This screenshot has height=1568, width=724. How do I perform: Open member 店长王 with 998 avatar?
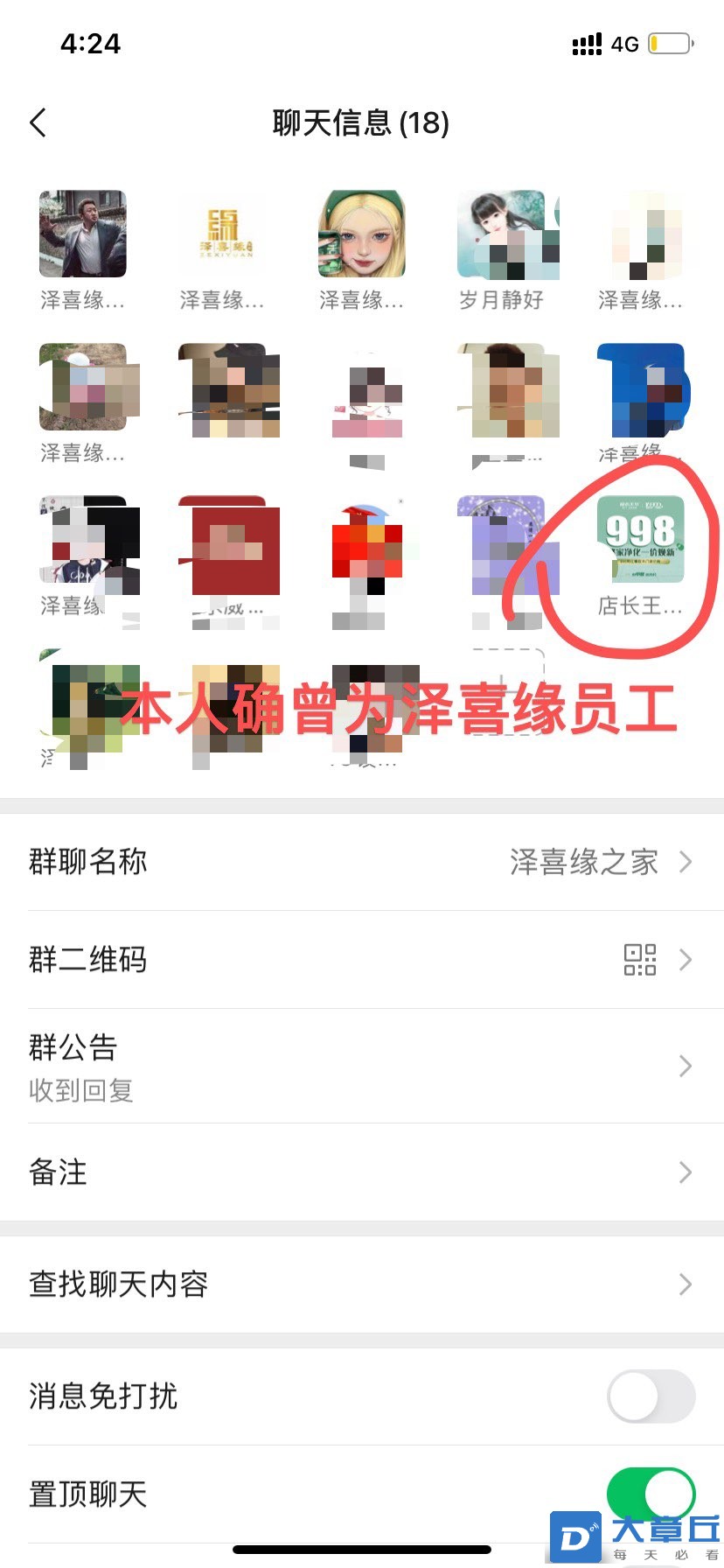[640, 539]
